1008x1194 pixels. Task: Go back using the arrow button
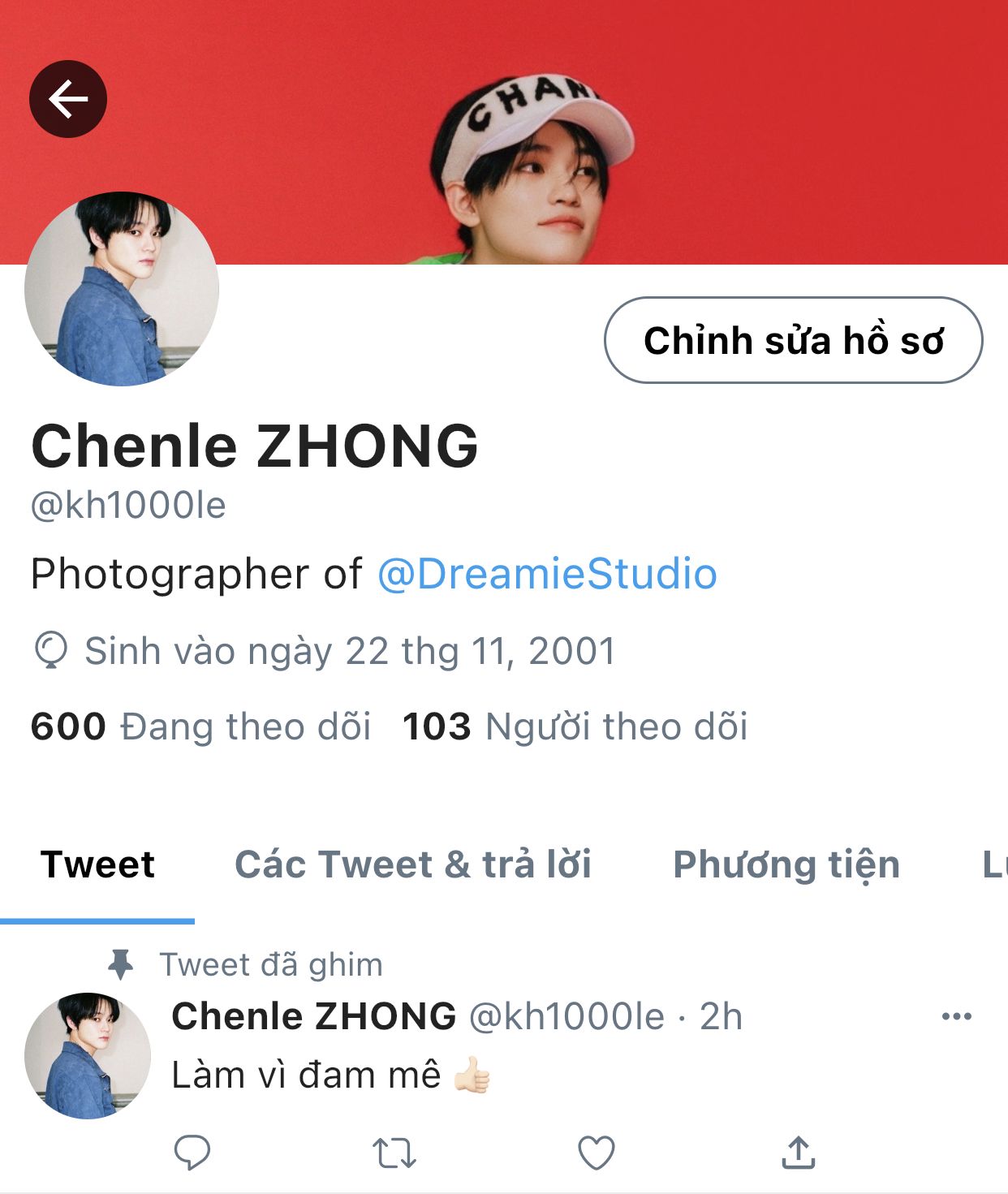click(68, 99)
